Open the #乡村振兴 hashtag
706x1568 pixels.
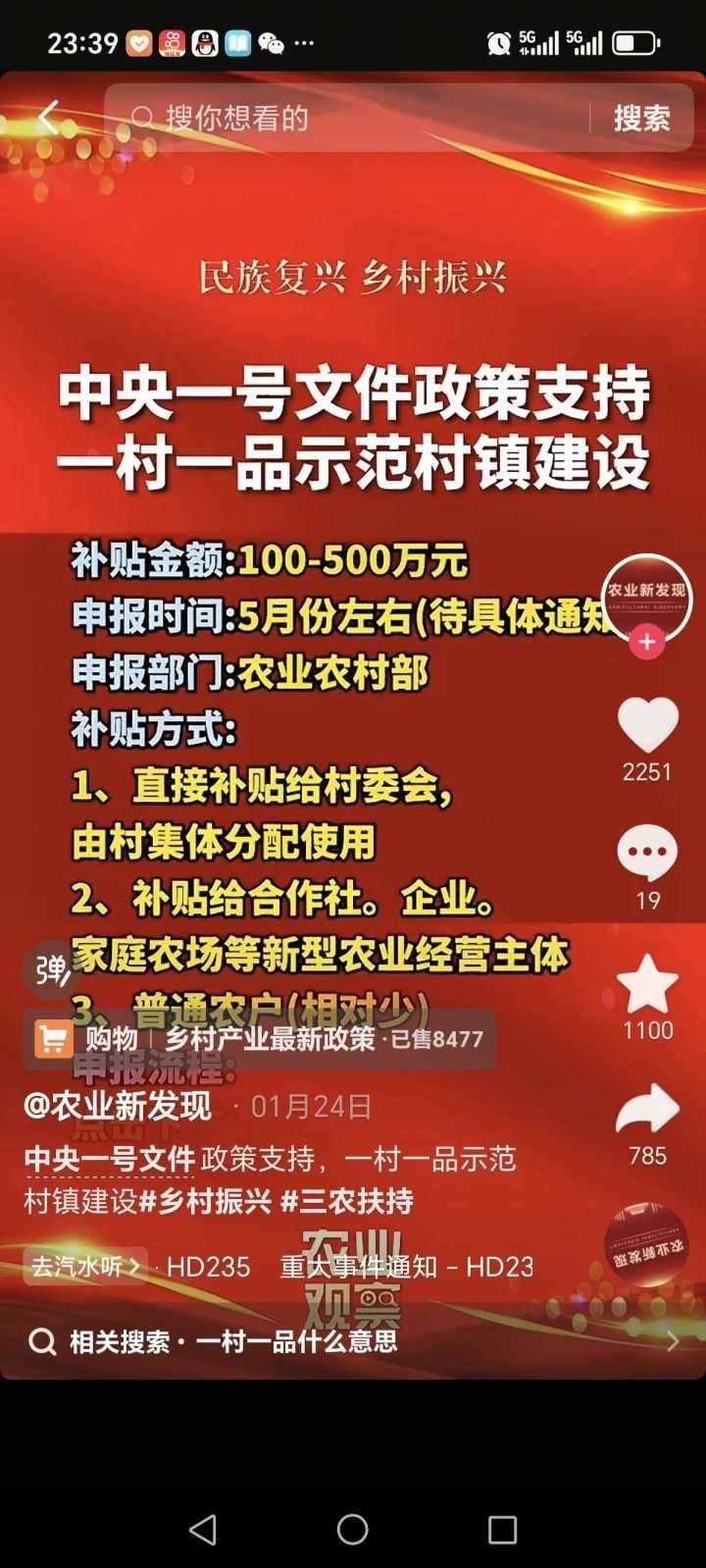[x=206, y=1201]
